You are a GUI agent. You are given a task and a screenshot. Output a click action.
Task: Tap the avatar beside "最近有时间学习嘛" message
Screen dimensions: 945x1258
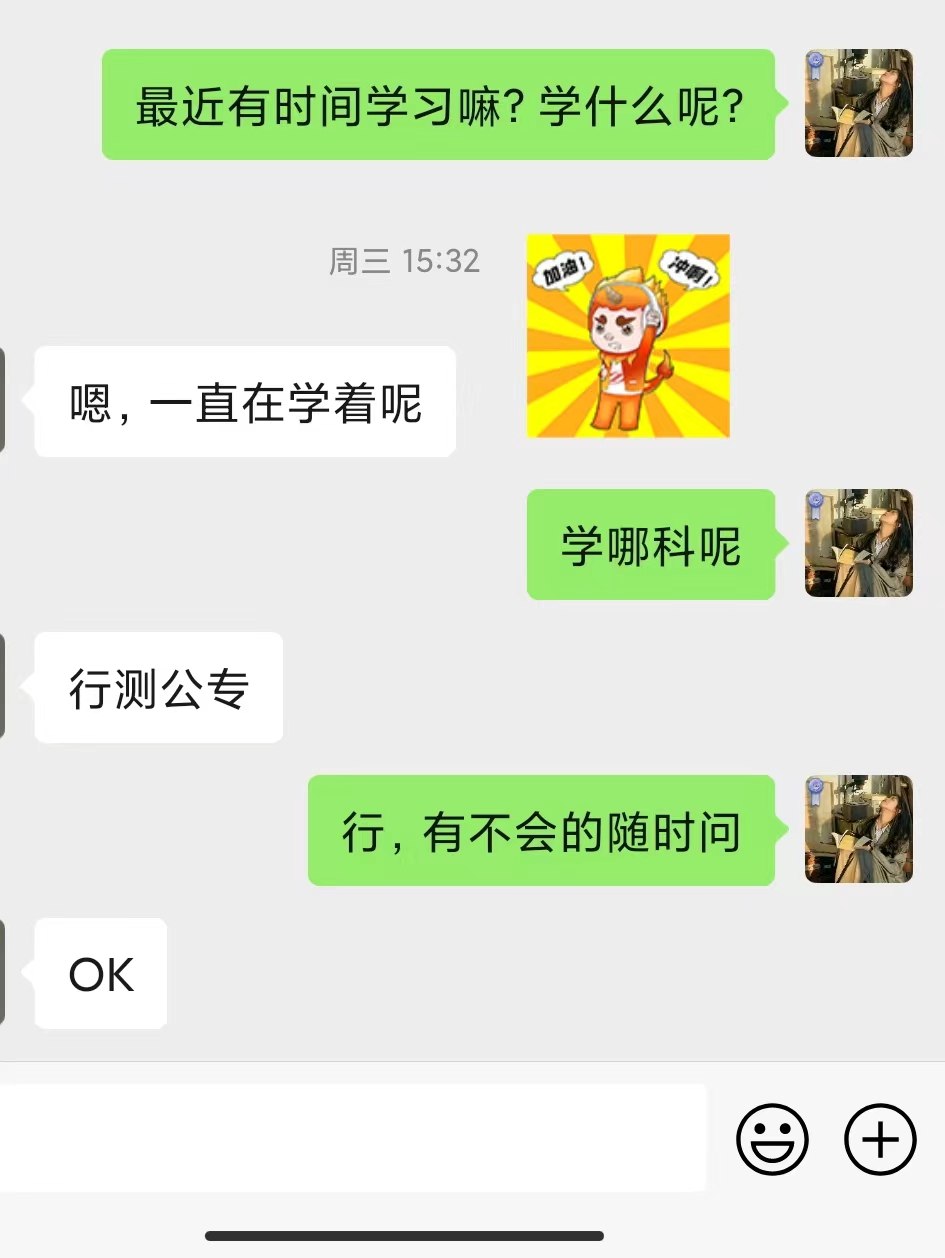[x=858, y=103]
